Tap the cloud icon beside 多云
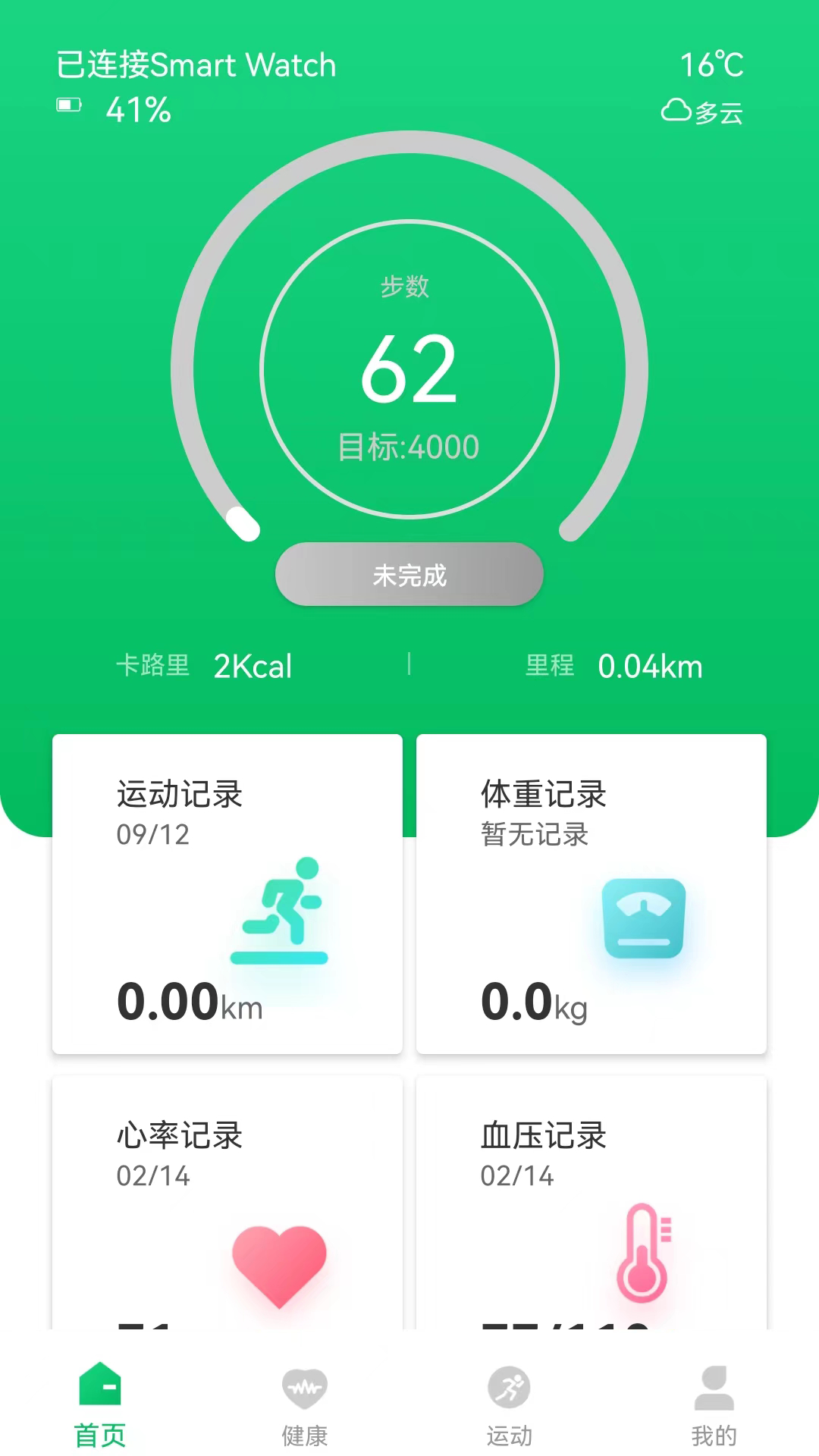The width and height of the screenshot is (819, 1456). click(677, 111)
